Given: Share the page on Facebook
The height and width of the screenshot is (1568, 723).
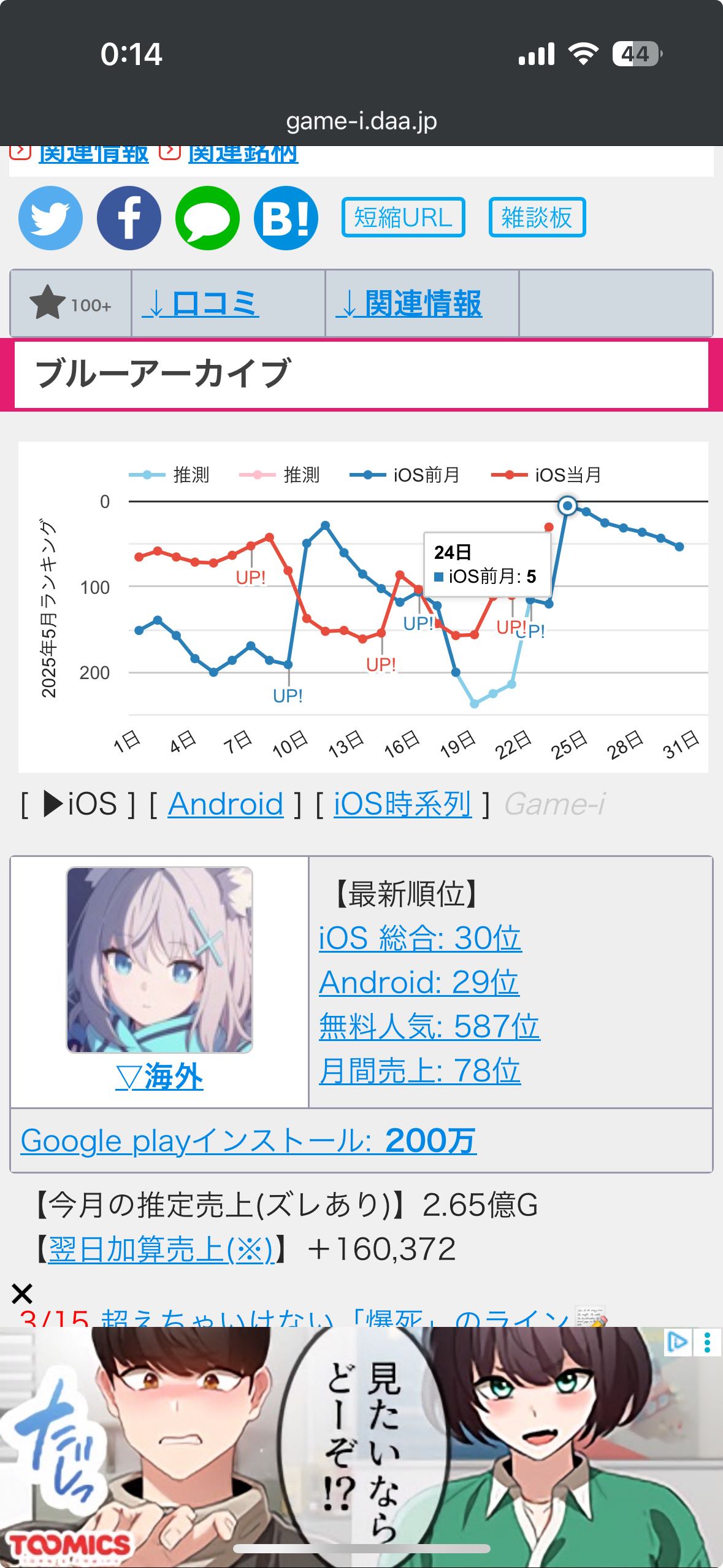Looking at the screenshot, I should 129,218.
